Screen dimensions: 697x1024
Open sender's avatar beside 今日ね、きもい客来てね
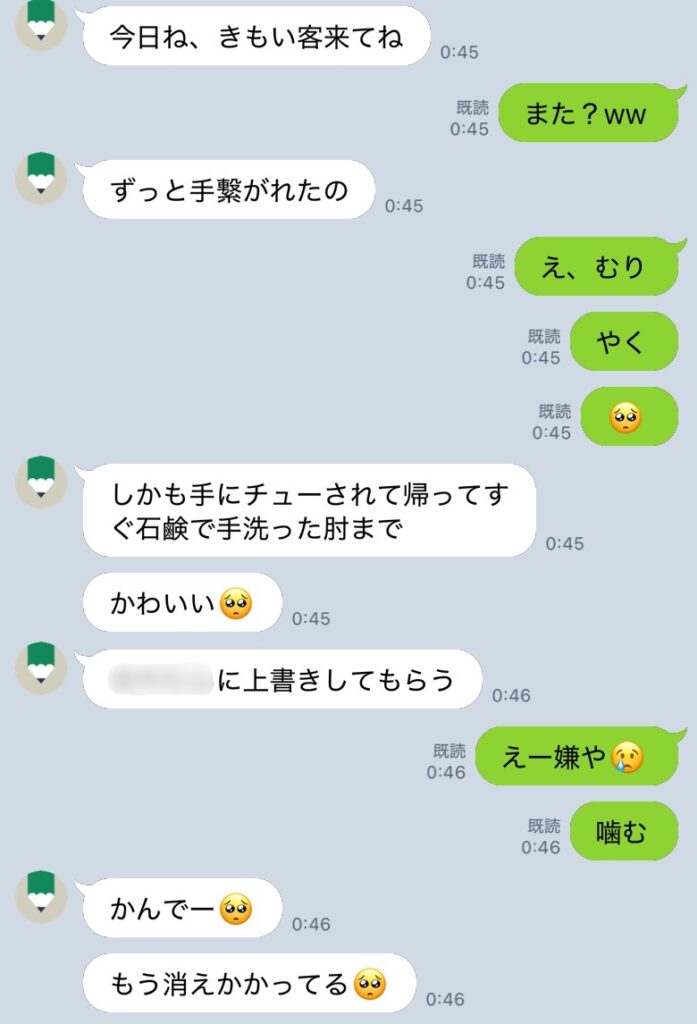pos(41,22)
